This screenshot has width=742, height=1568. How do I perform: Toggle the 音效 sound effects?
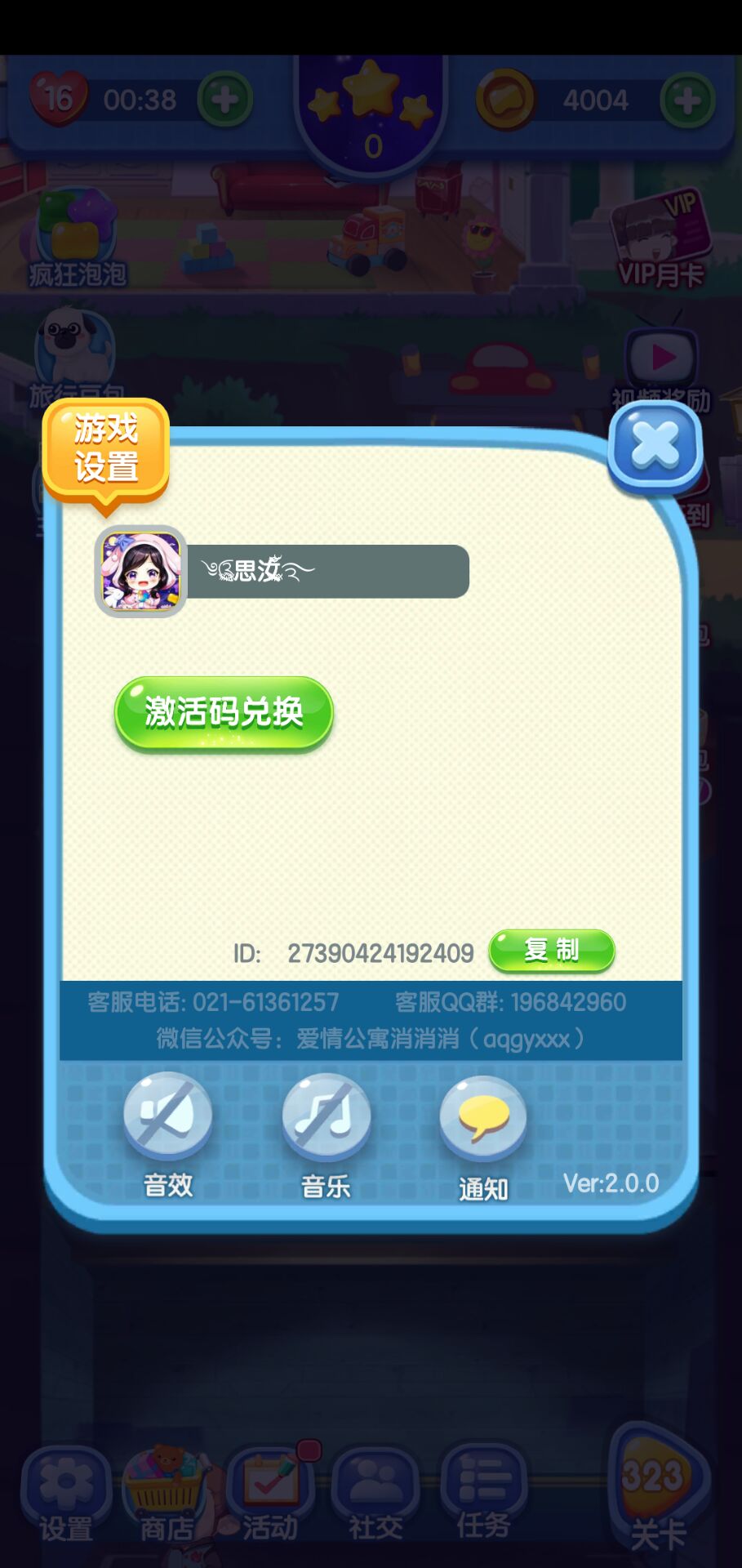168,1116
